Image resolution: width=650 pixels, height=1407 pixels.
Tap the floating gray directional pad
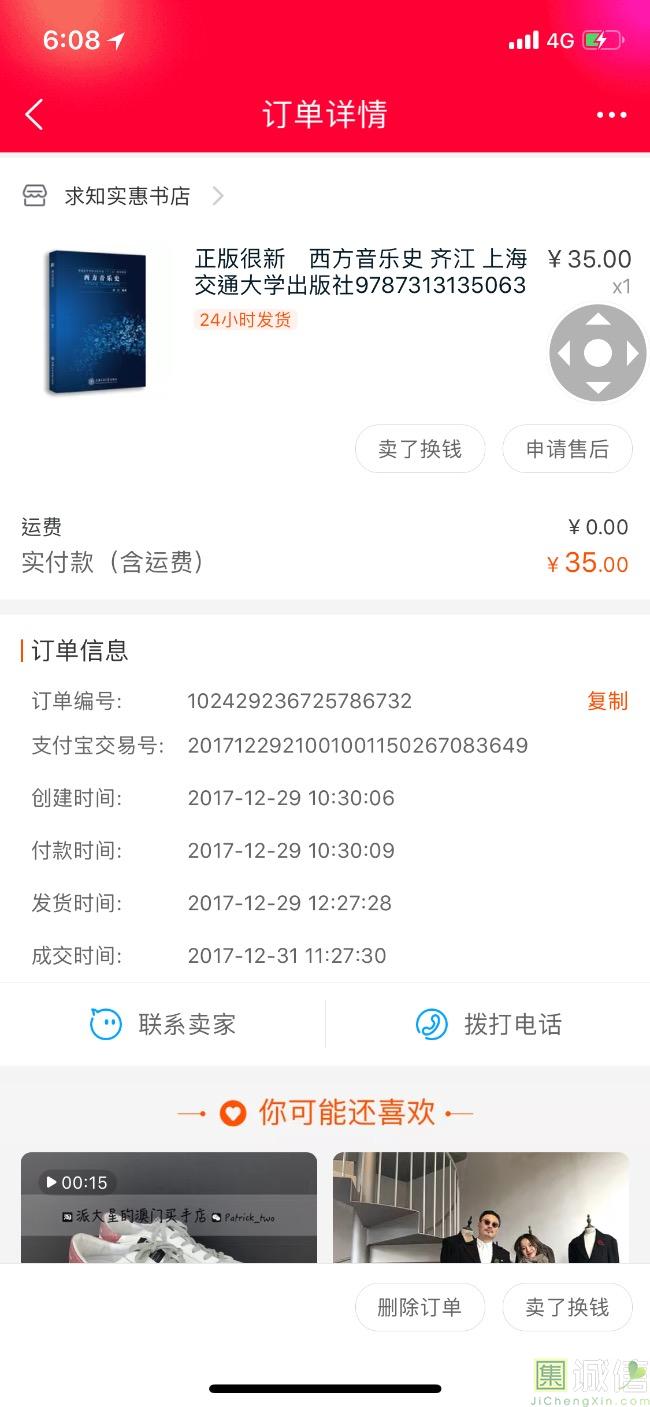tap(597, 353)
